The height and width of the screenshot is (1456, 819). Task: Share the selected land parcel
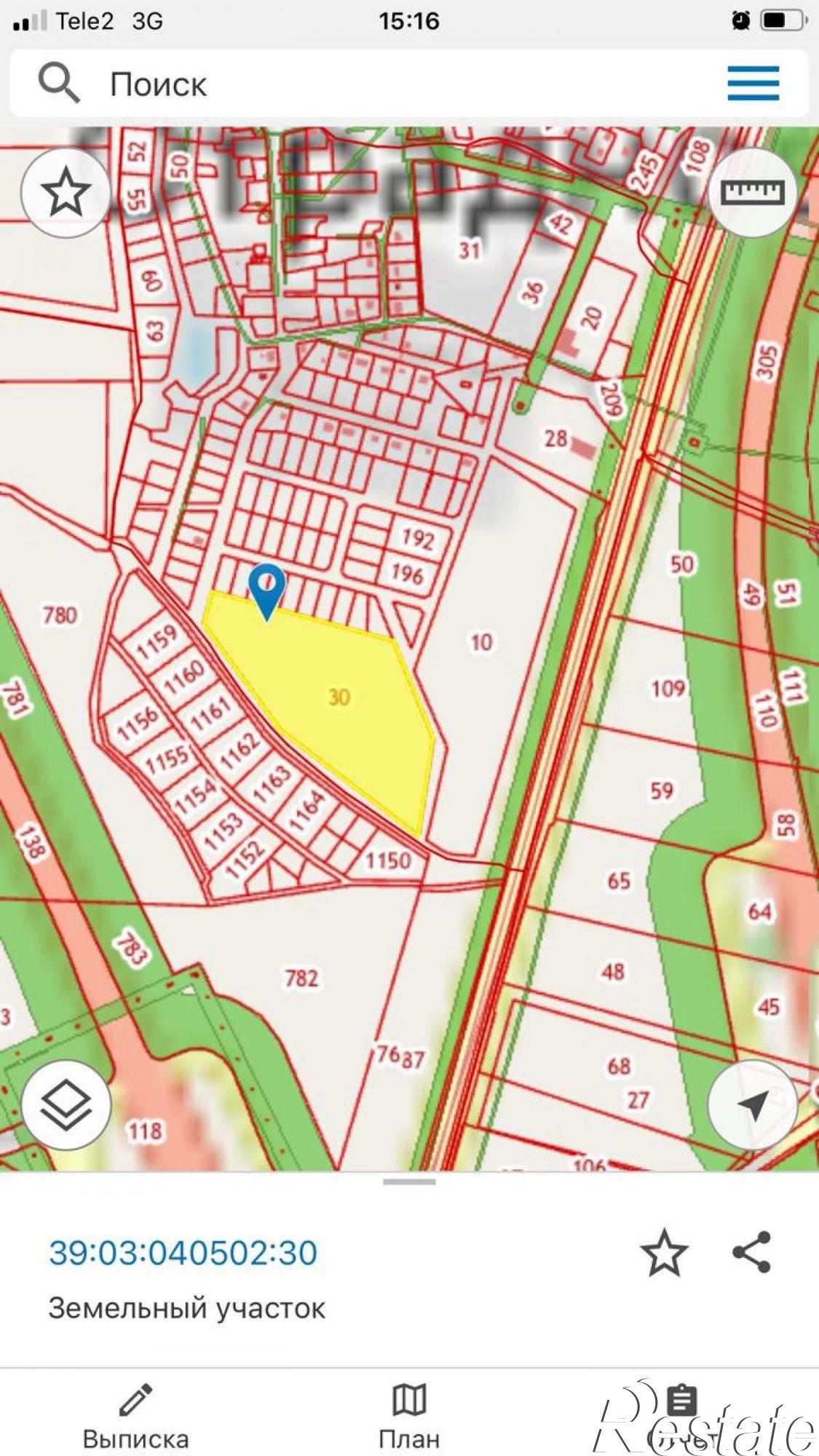pyautogui.click(x=751, y=1252)
